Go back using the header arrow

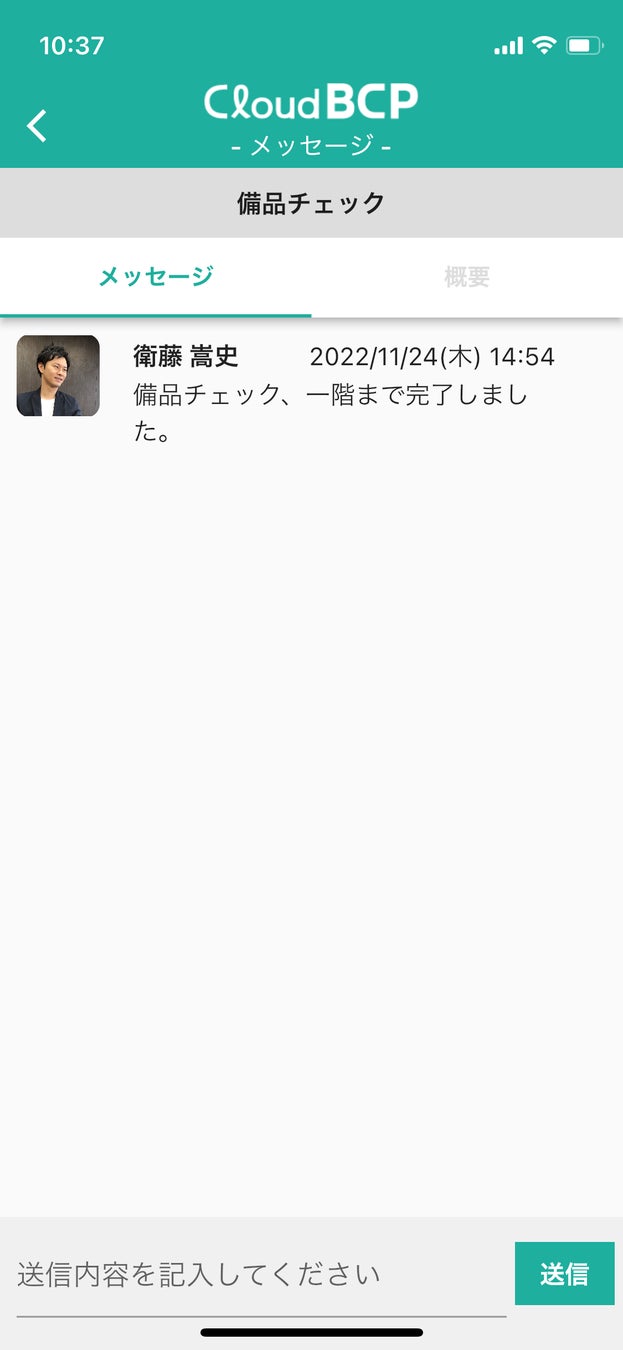(37, 126)
